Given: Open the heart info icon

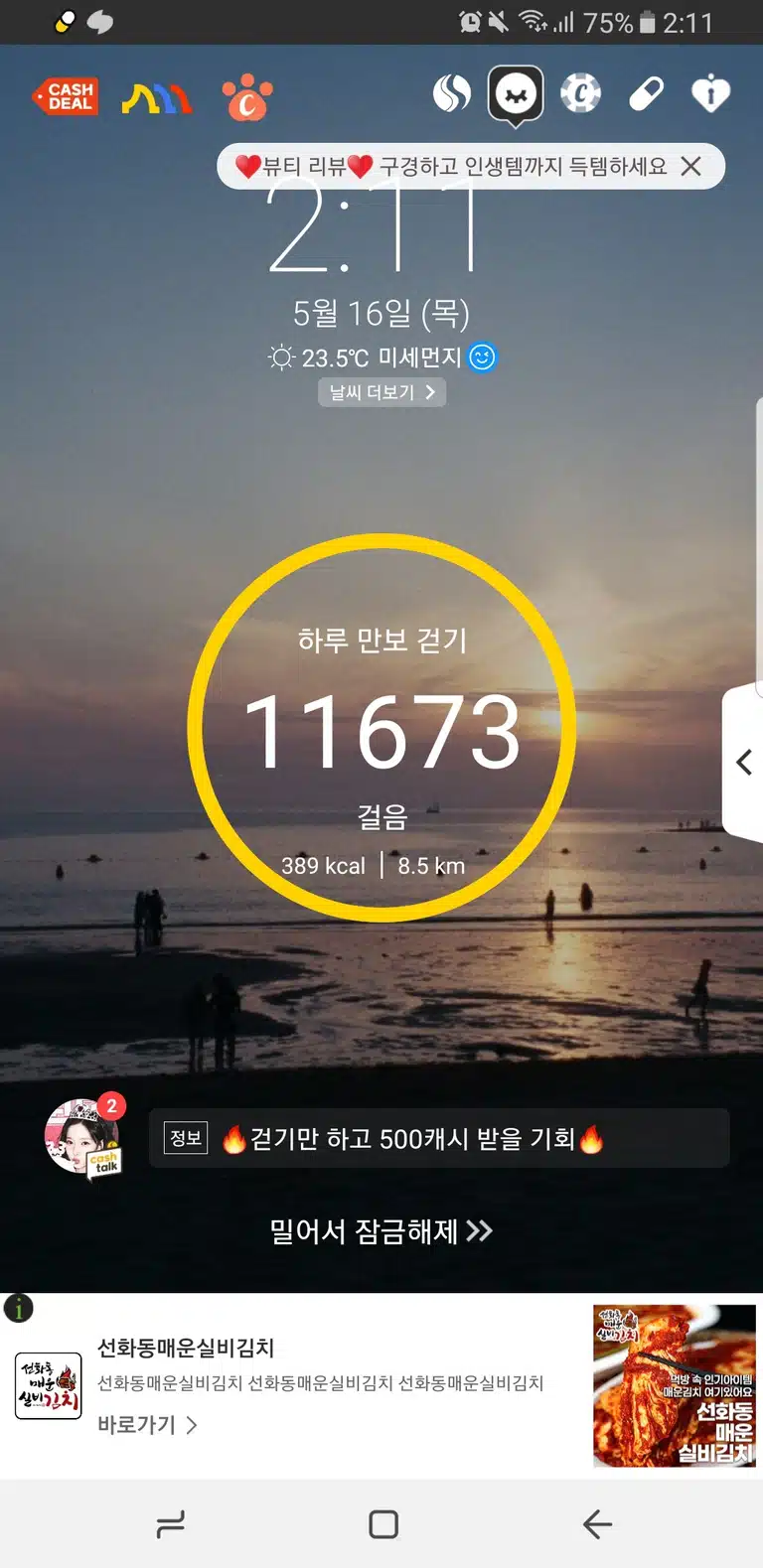Looking at the screenshot, I should [x=710, y=94].
